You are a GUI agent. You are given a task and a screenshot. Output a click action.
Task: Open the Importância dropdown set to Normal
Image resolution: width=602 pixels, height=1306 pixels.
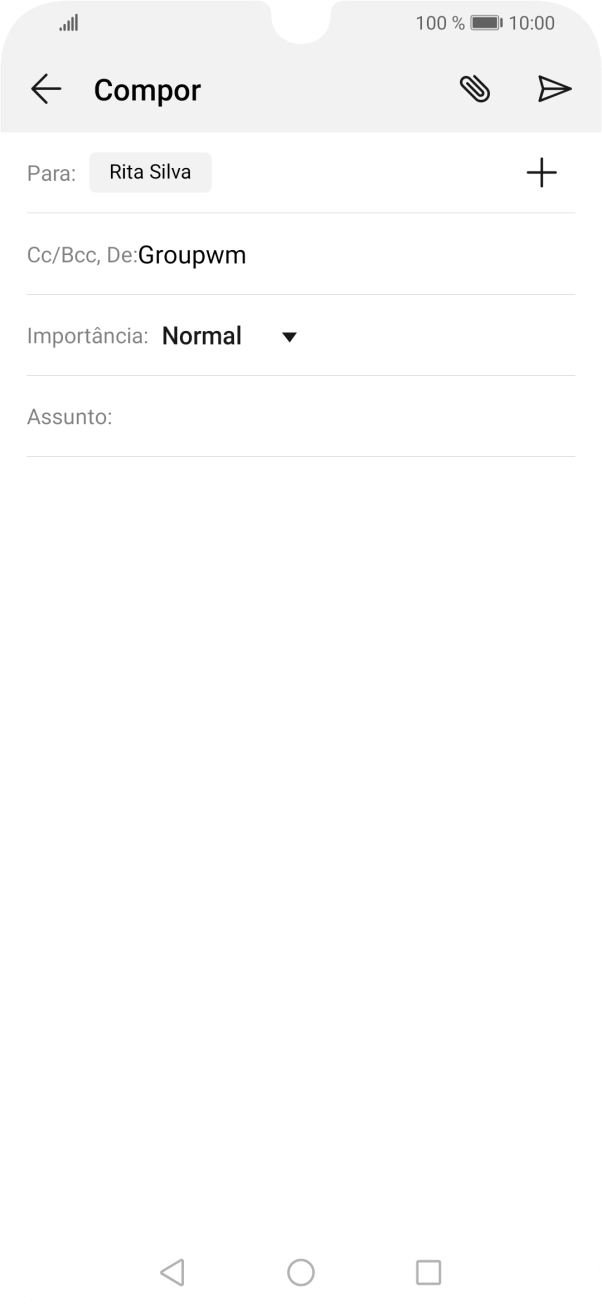230,337
